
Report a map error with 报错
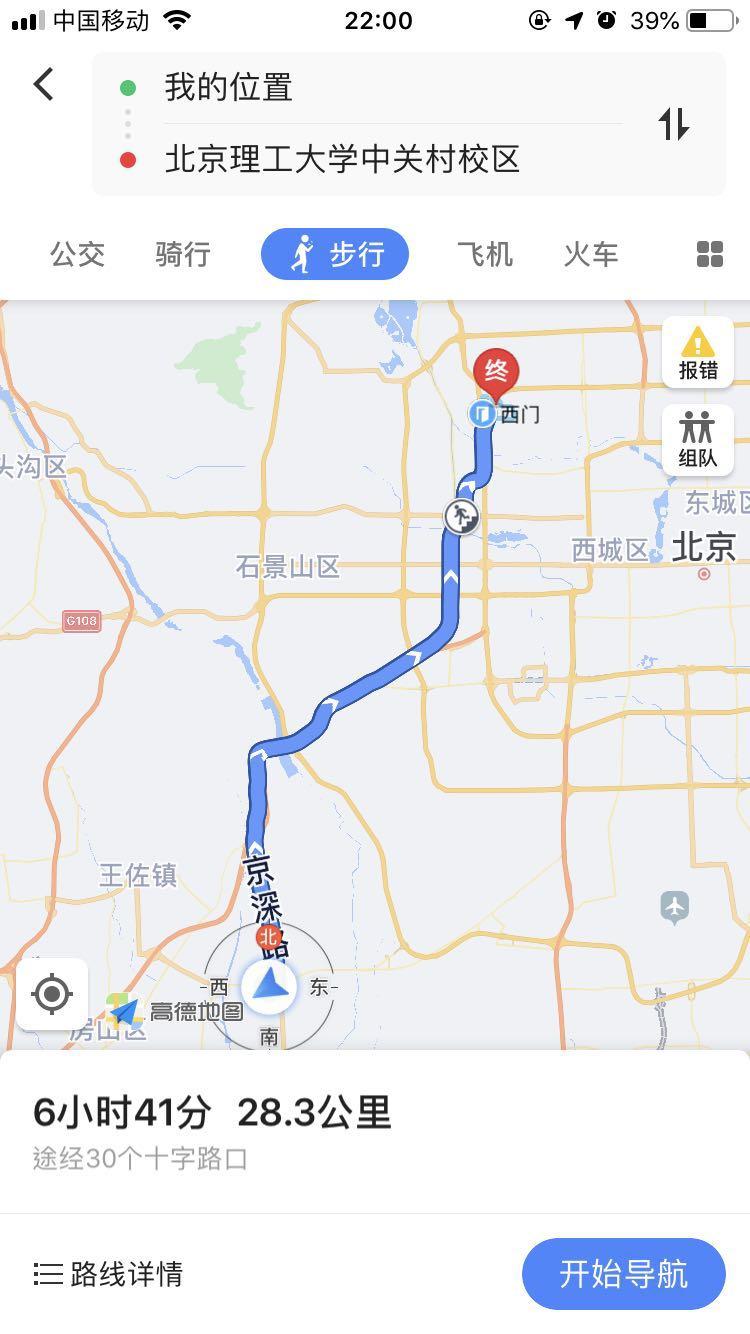(x=698, y=353)
